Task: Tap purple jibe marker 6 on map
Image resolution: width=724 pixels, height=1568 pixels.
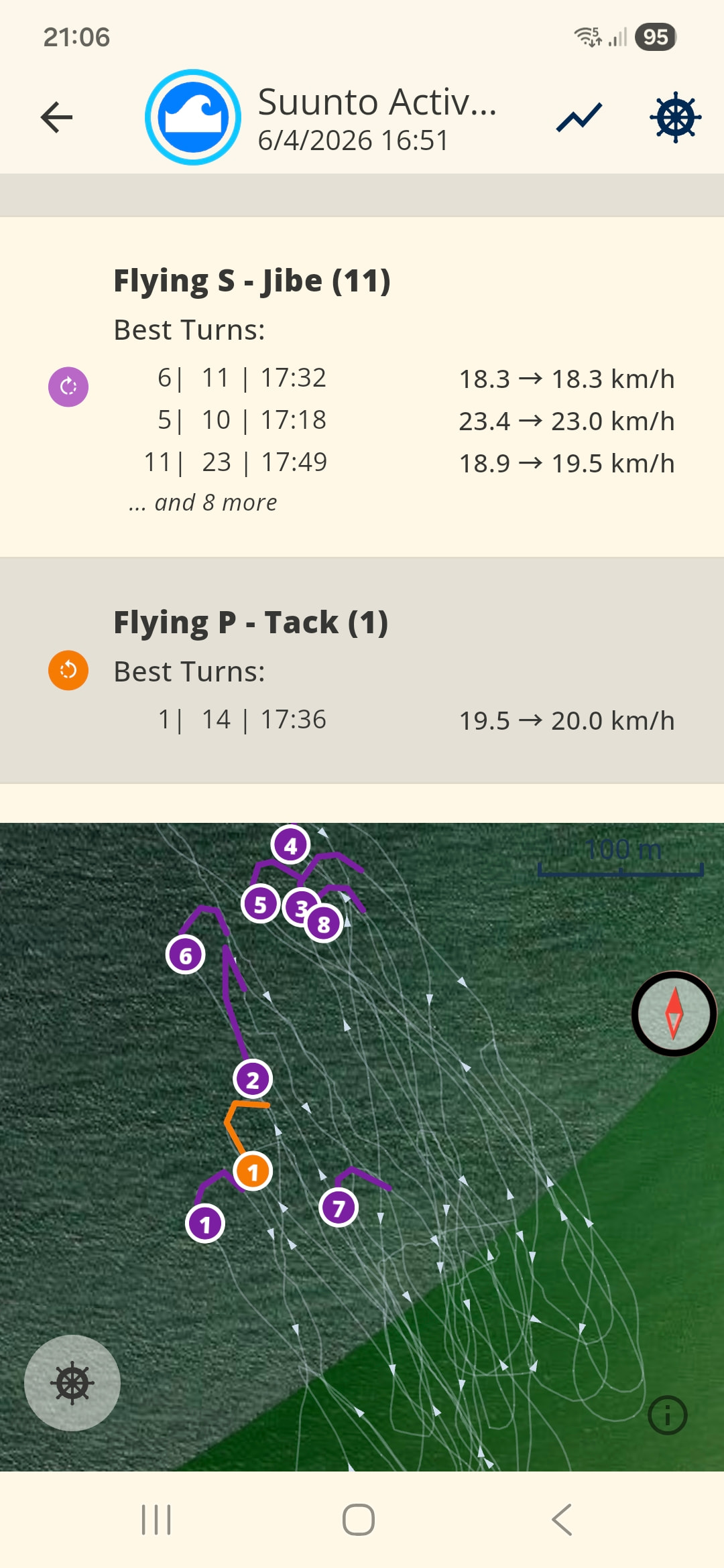Action: click(x=186, y=955)
